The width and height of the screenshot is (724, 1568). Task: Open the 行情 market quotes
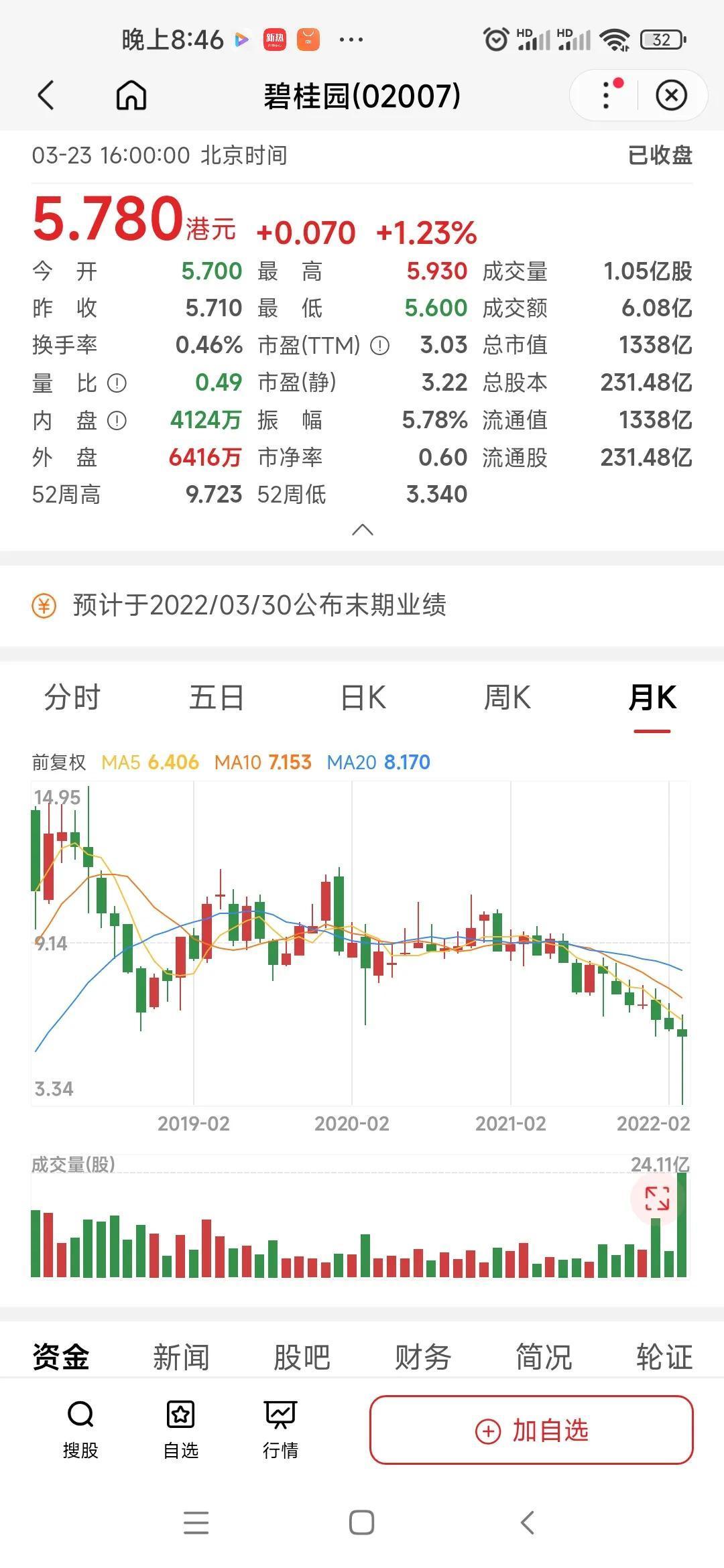[x=280, y=1429]
